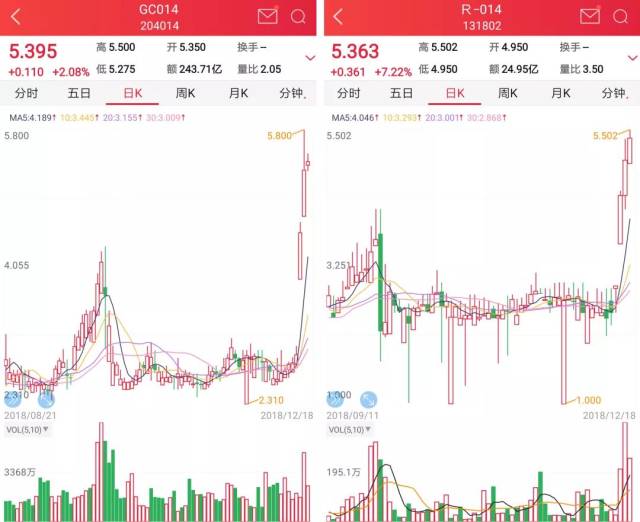The height and width of the screenshot is (522, 640).
Task: Tap the fullscreen expand icon on R-014 chart
Action: pos(369,400)
